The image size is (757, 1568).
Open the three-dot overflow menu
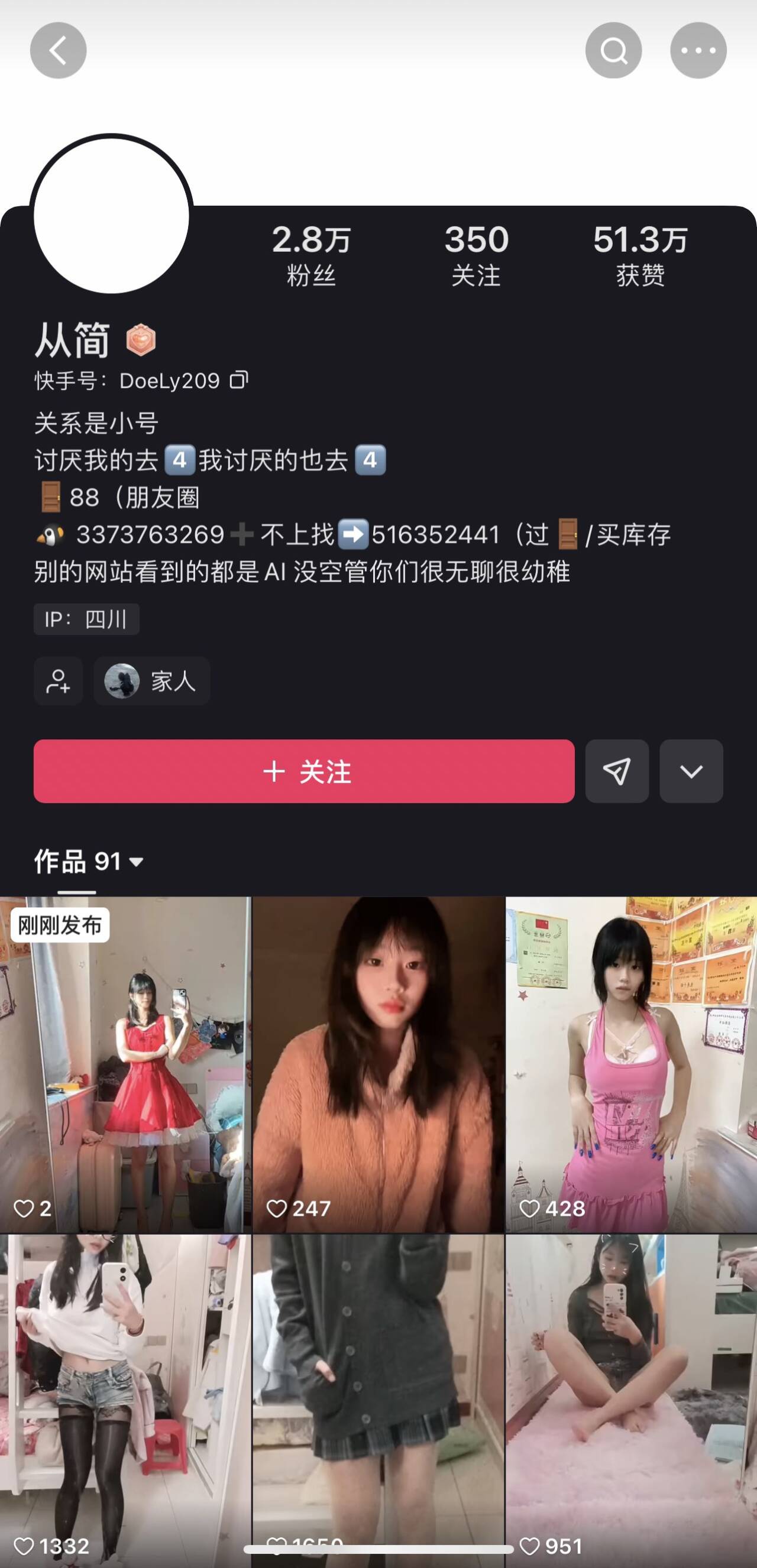point(698,50)
